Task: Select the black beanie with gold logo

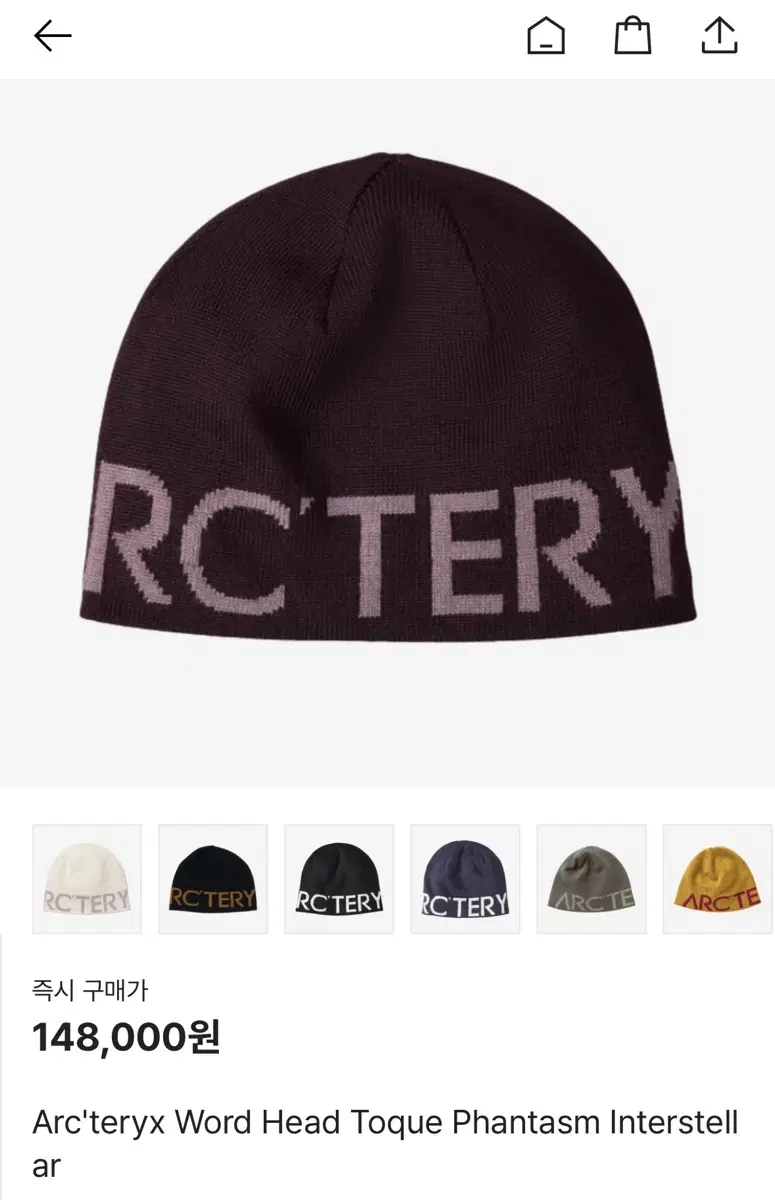Action: pyautogui.click(x=212, y=878)
